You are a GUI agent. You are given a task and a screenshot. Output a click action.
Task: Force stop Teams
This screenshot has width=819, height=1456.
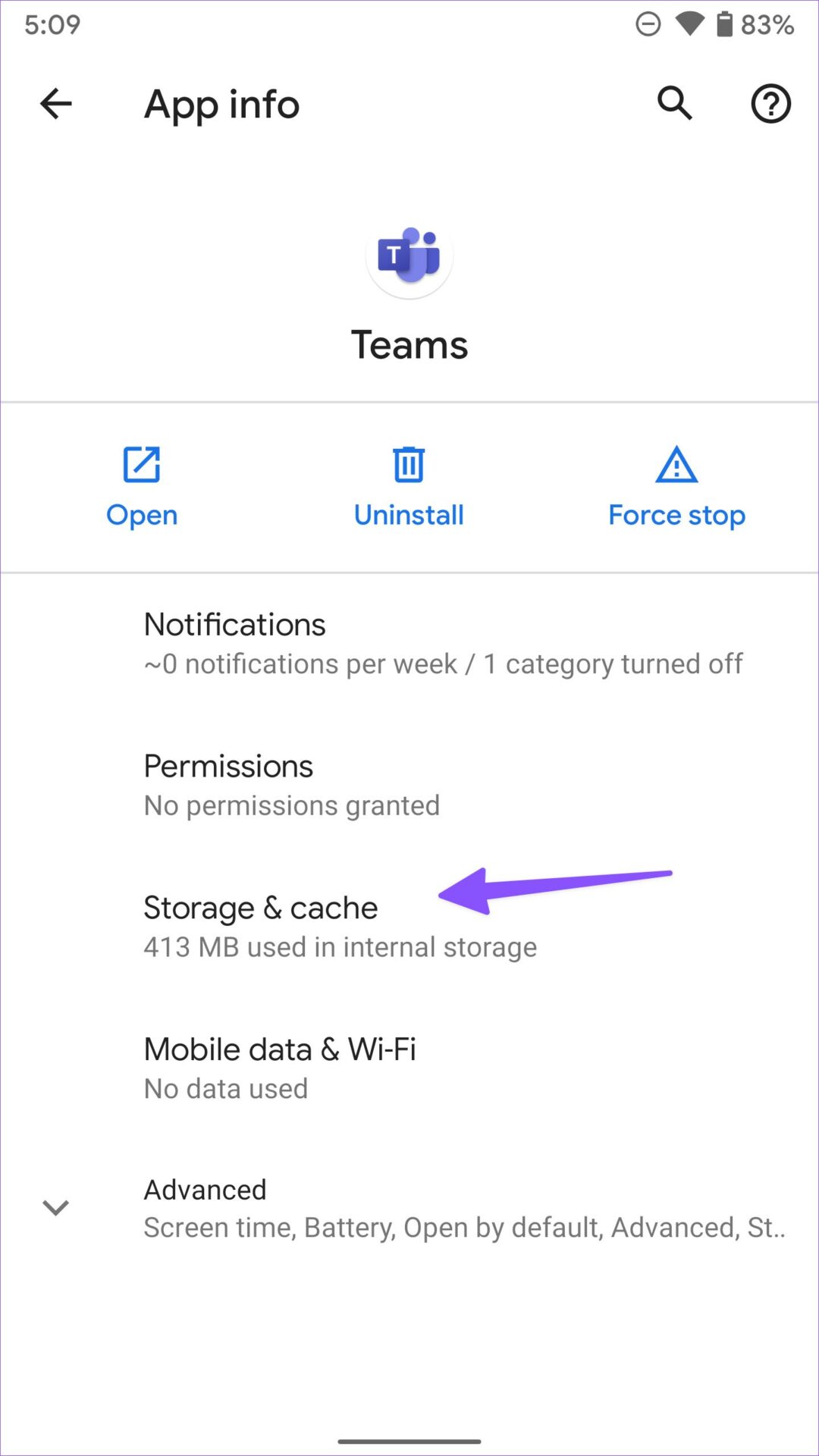pos(676,487)
